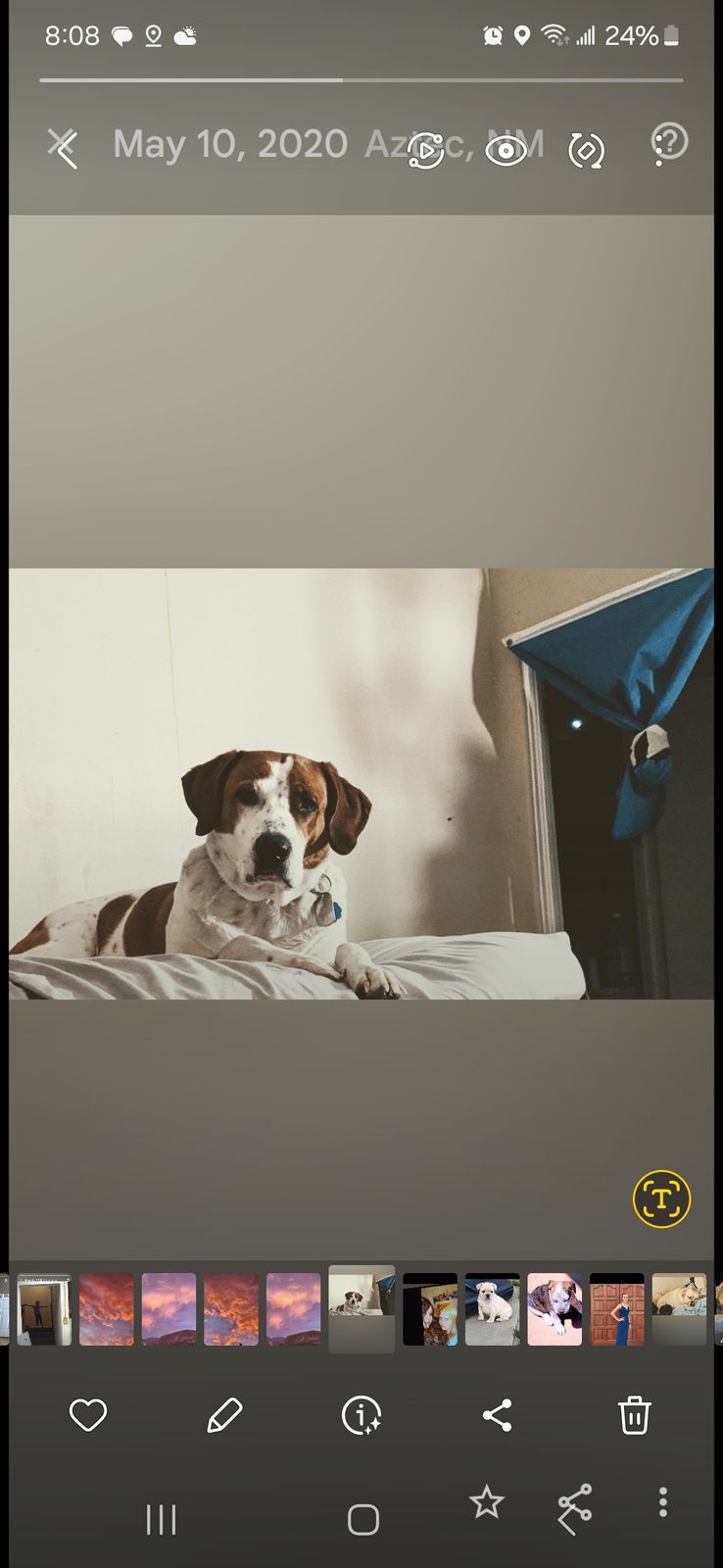Screen dimensions: 723x1568
Task: Go to the home screen
Action: pyautogui.click(x=362, y=1519)
